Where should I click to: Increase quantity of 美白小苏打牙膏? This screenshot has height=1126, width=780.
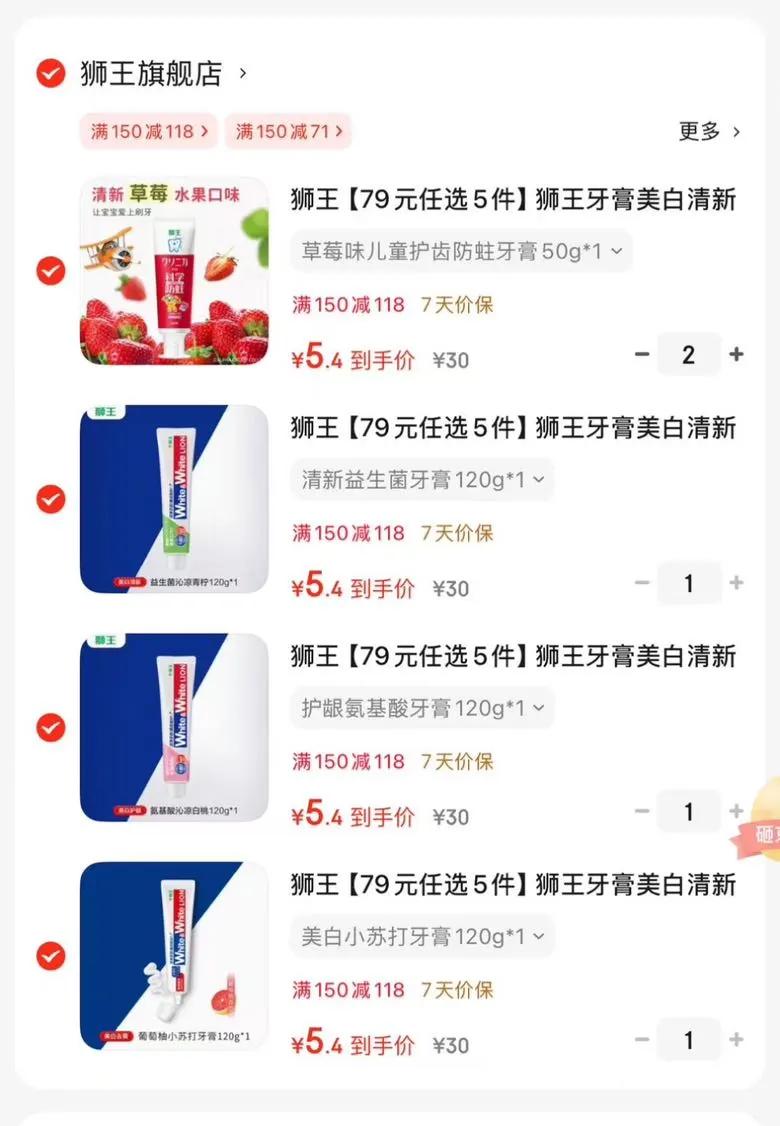tap(736, 1039)
